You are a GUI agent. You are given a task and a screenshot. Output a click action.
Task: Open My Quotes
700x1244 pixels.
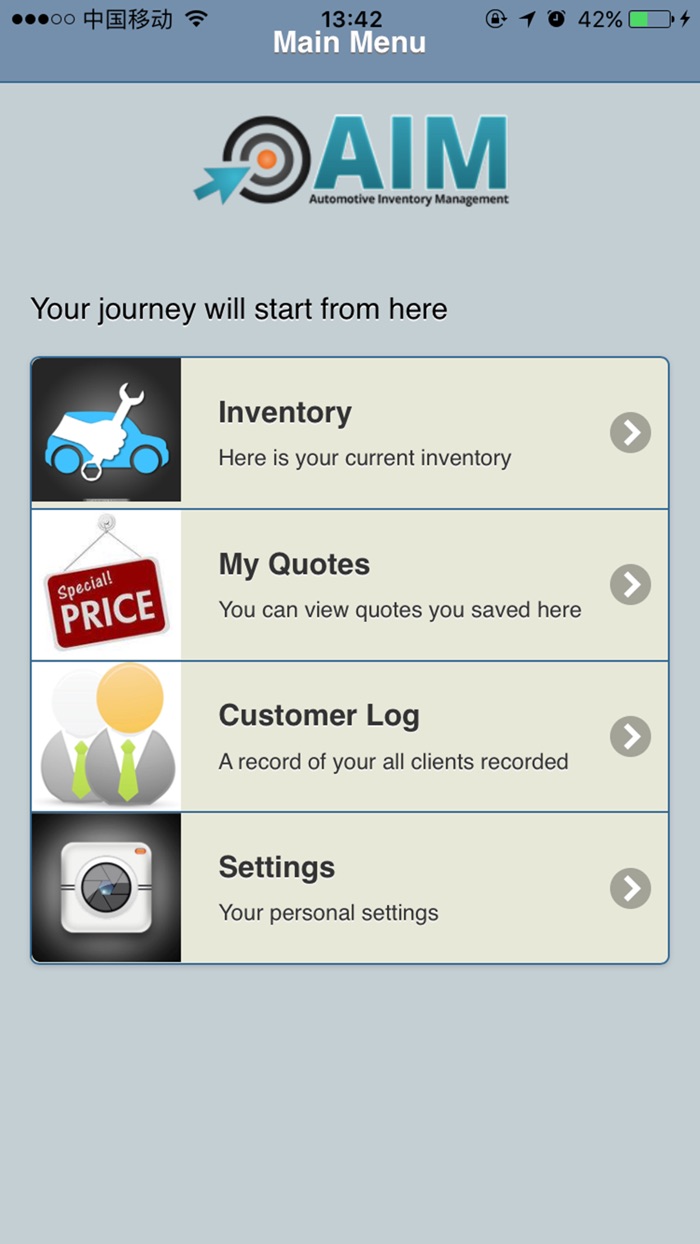coord(349,585)
